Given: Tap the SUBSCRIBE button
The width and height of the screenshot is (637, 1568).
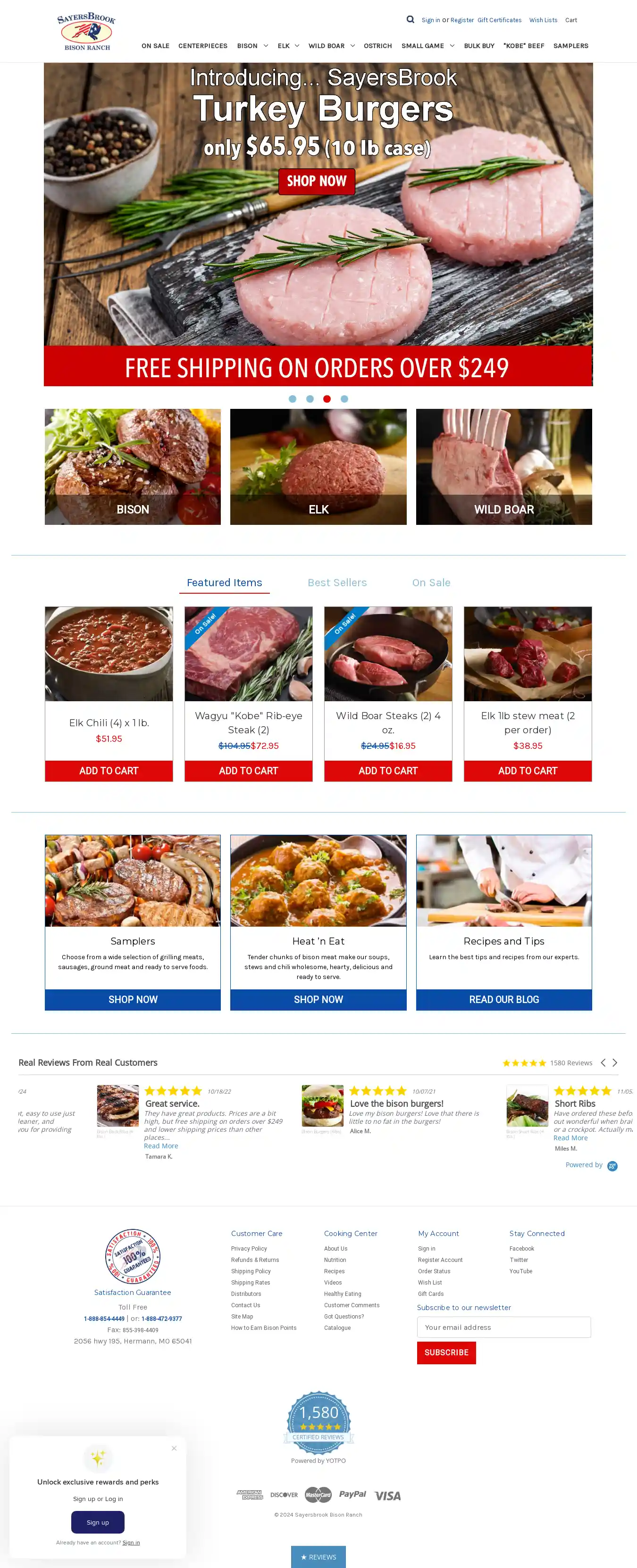Looking at the screenshot, I should (446, 1352).
